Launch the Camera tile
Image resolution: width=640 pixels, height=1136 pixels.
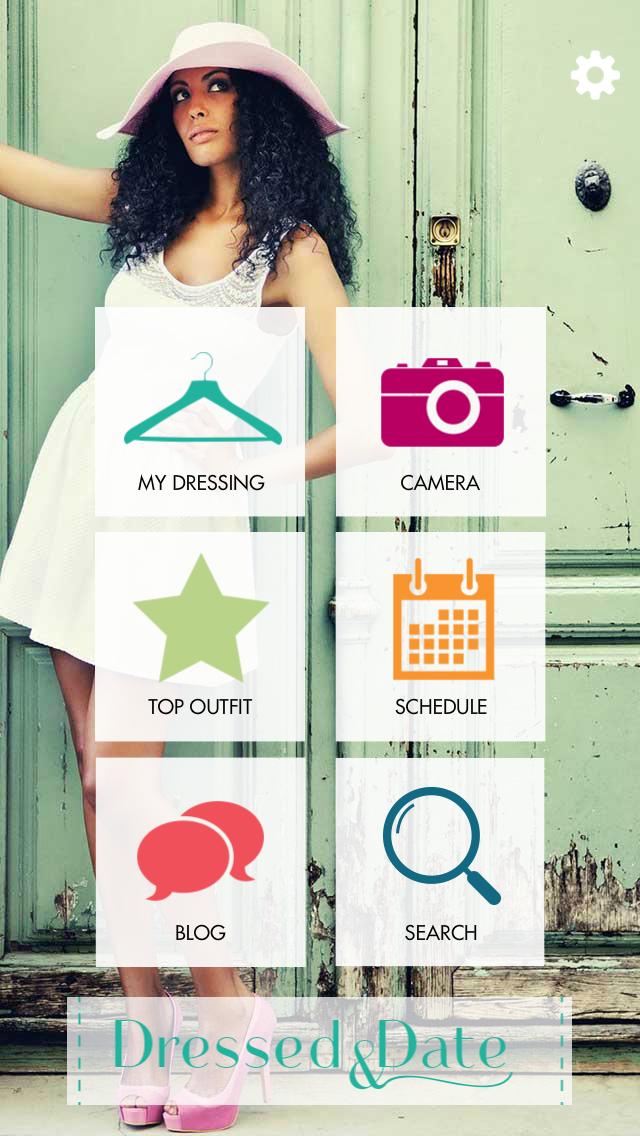point(441,411)
